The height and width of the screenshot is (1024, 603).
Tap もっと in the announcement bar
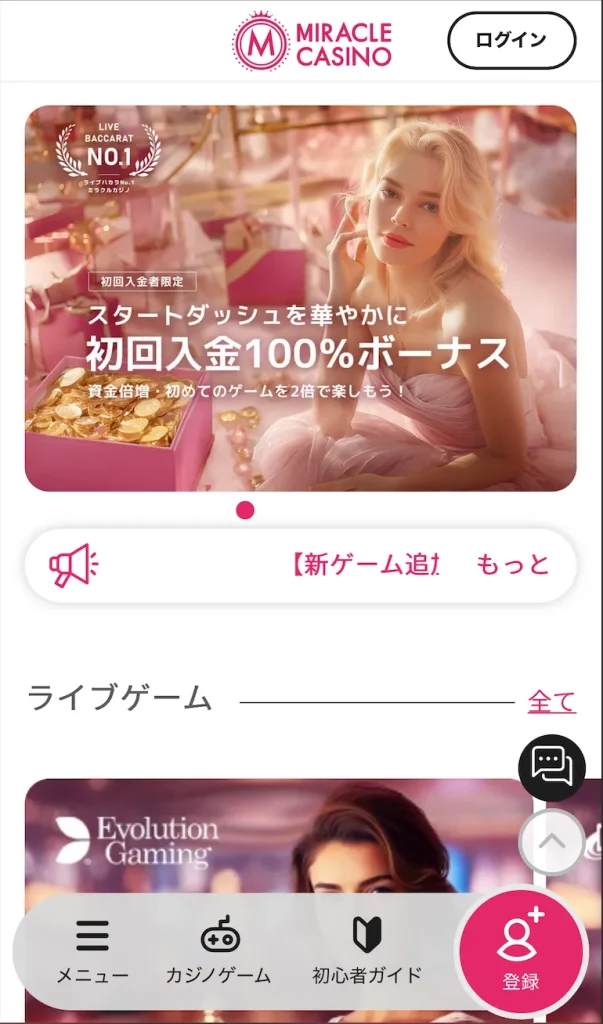pyautogui.click(x=512, y=565)
